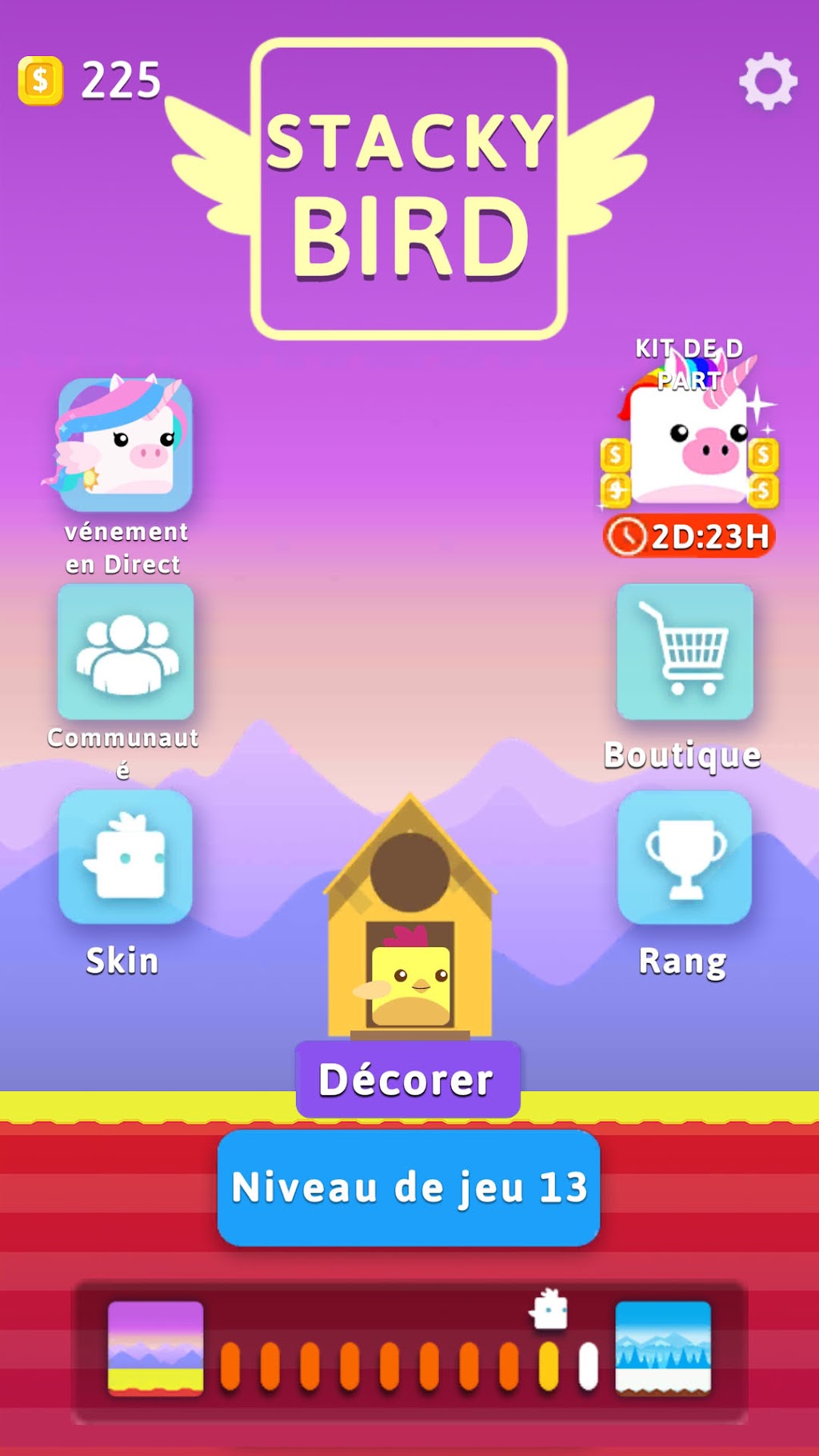The height and width of the screenshot is (1456, 819).
Task: Open the Boutique shop
Action: click(685, 651)
